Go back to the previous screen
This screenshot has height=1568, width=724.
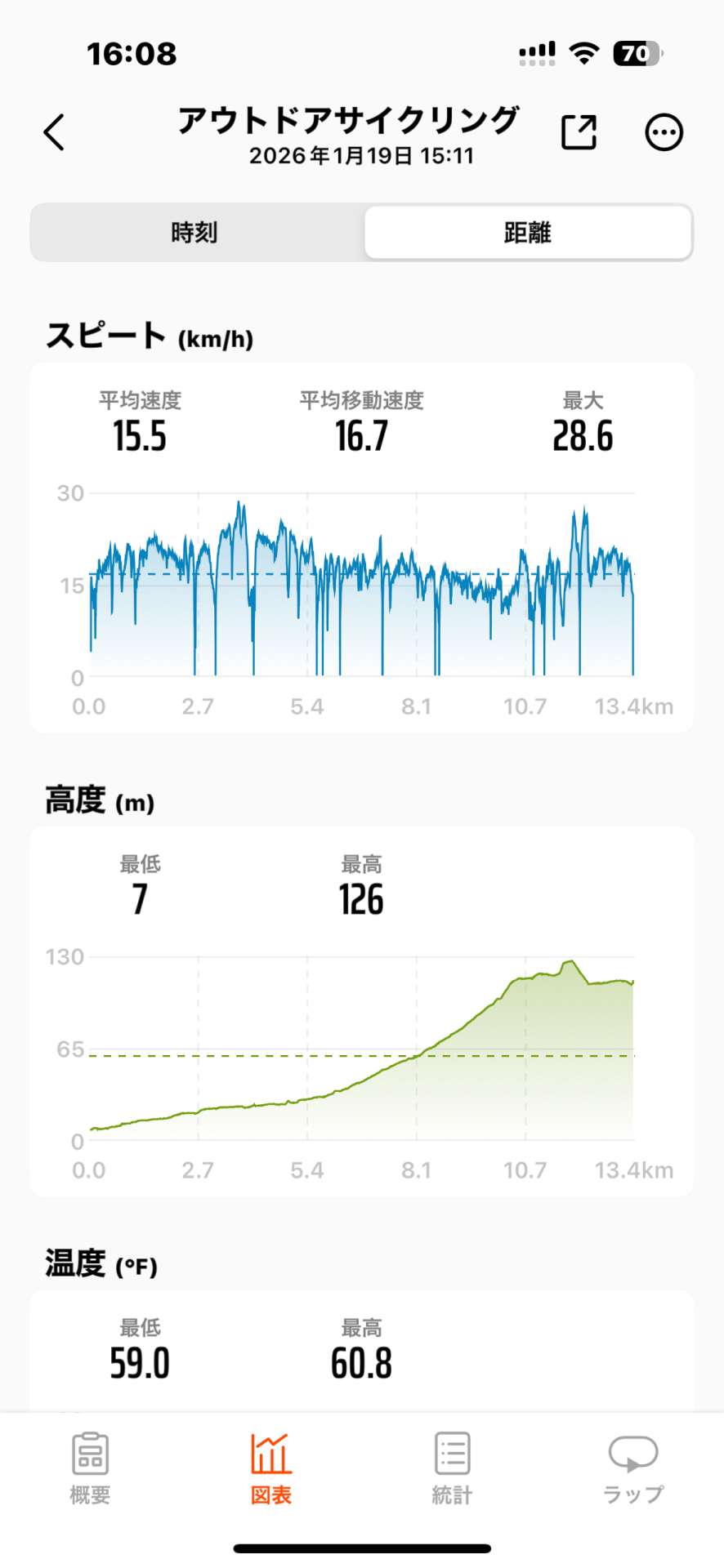click(x=54, y=132)
